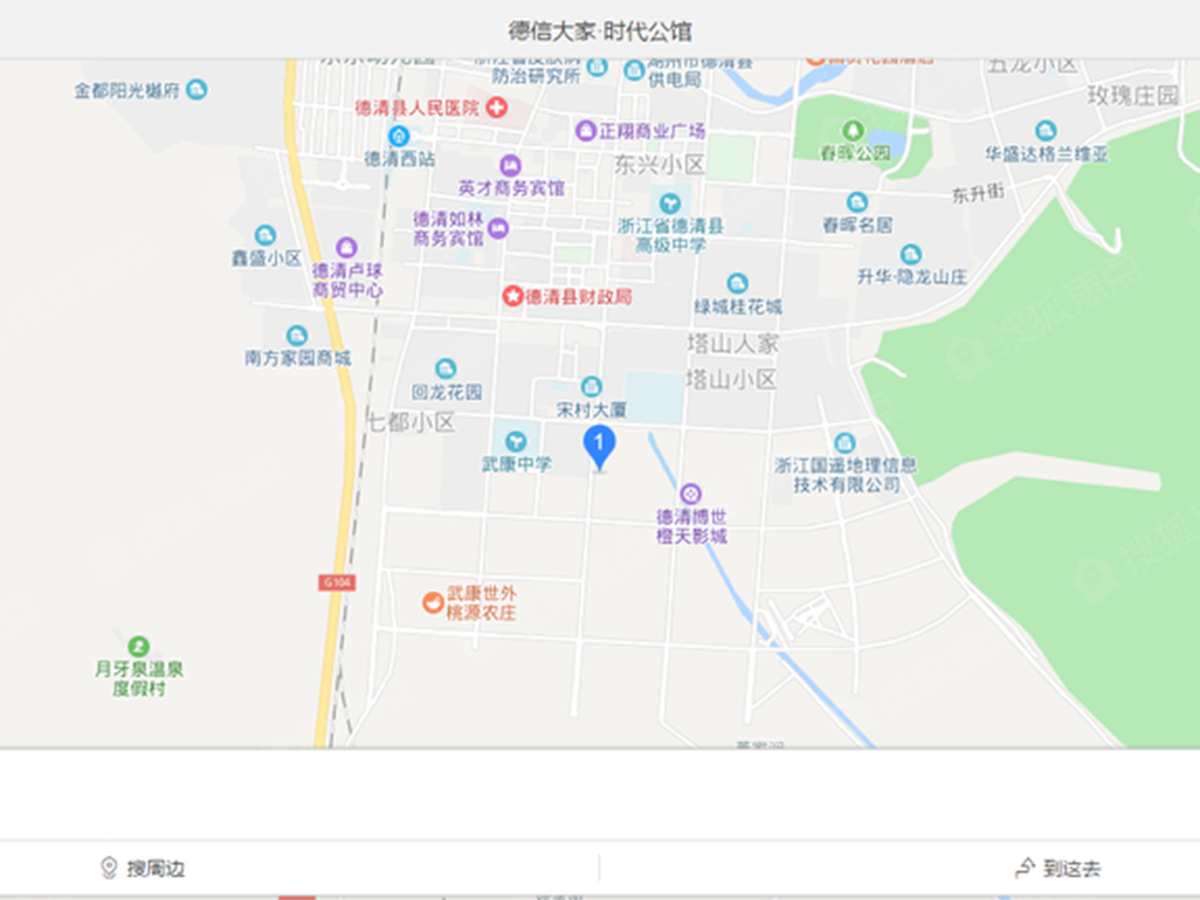Open 德清县财政局 map marker
The image size is (1200, 900).
pyautogui.click(x=513, y=296)
